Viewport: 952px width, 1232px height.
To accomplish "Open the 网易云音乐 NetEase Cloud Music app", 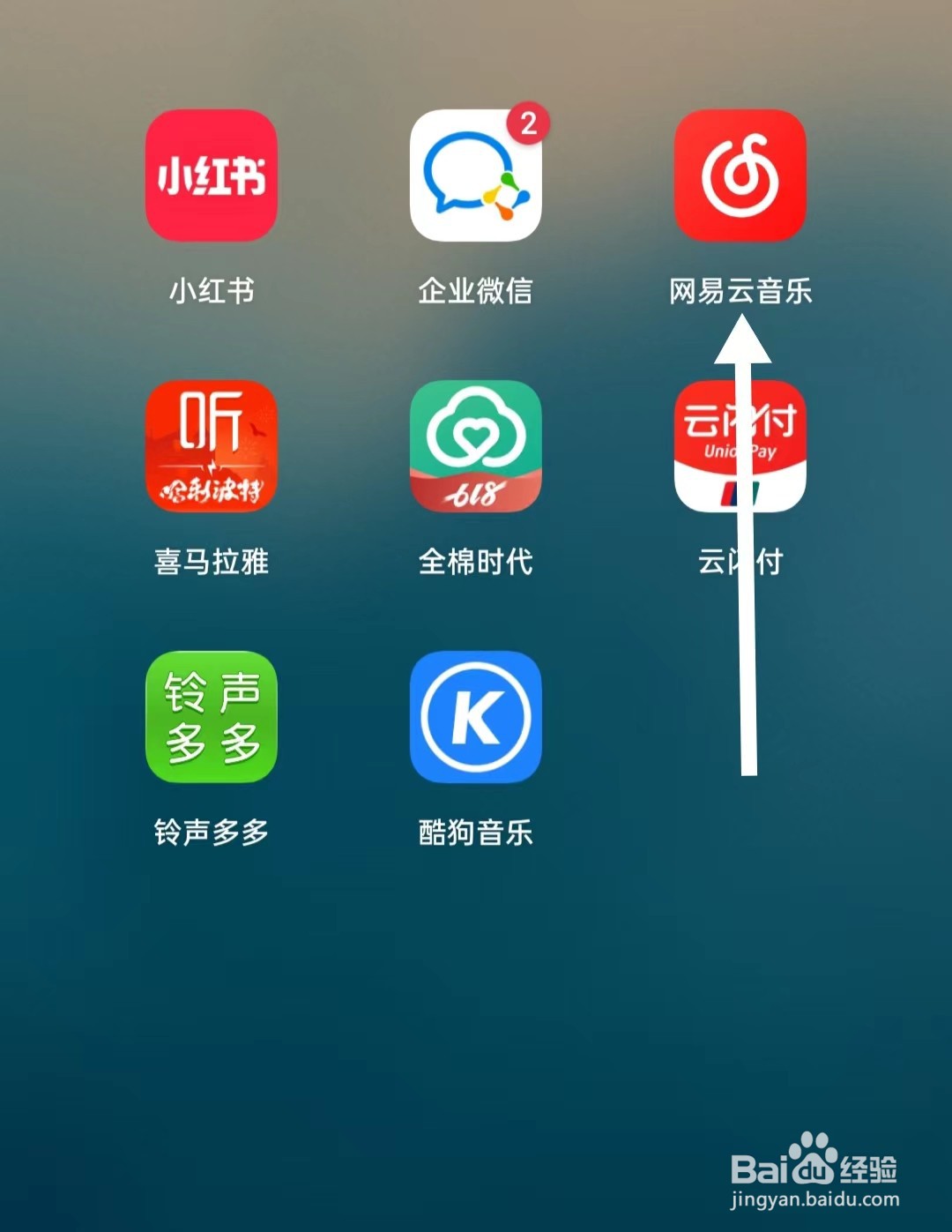I will pyautogui.click(x=740, y=176).
